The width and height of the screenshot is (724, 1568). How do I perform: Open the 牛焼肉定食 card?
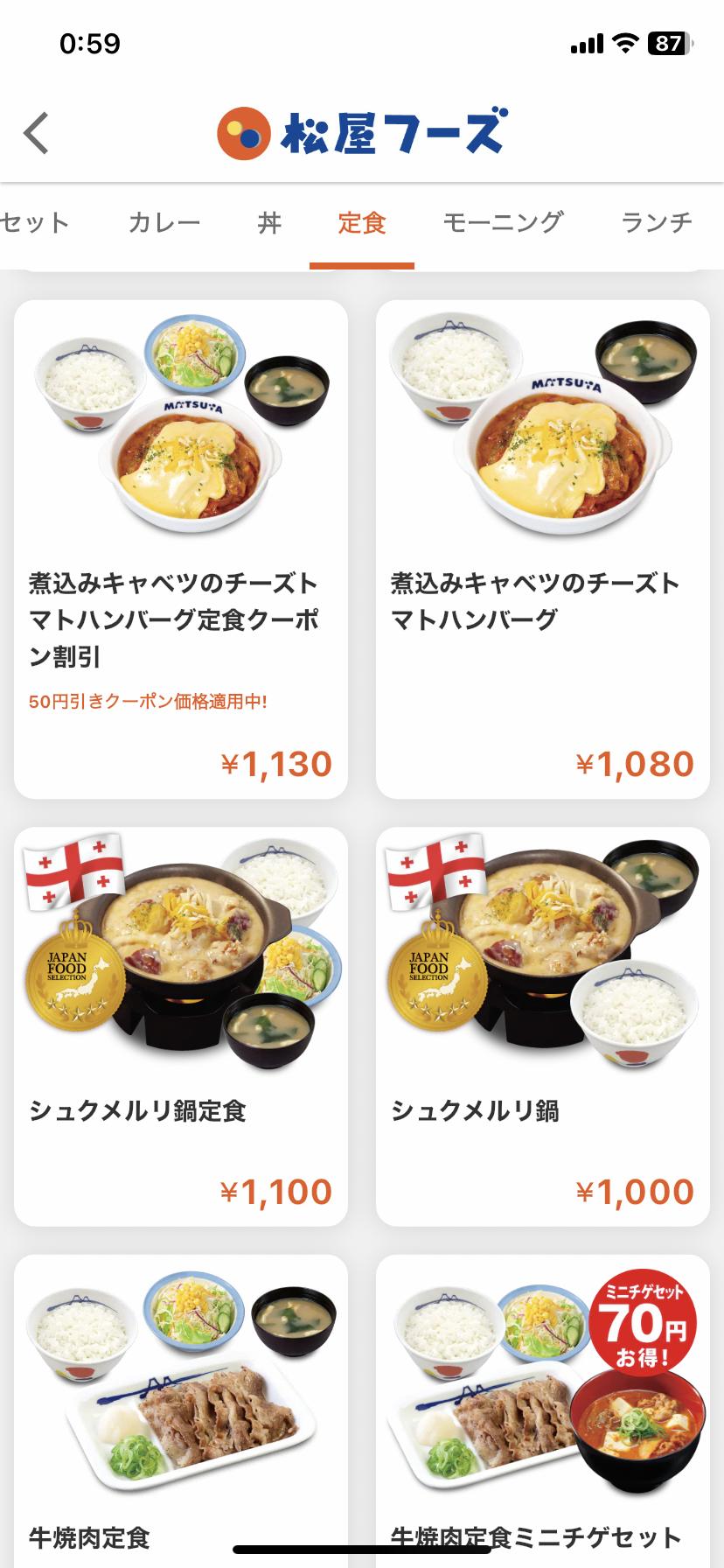click(x=181, y=1400)
